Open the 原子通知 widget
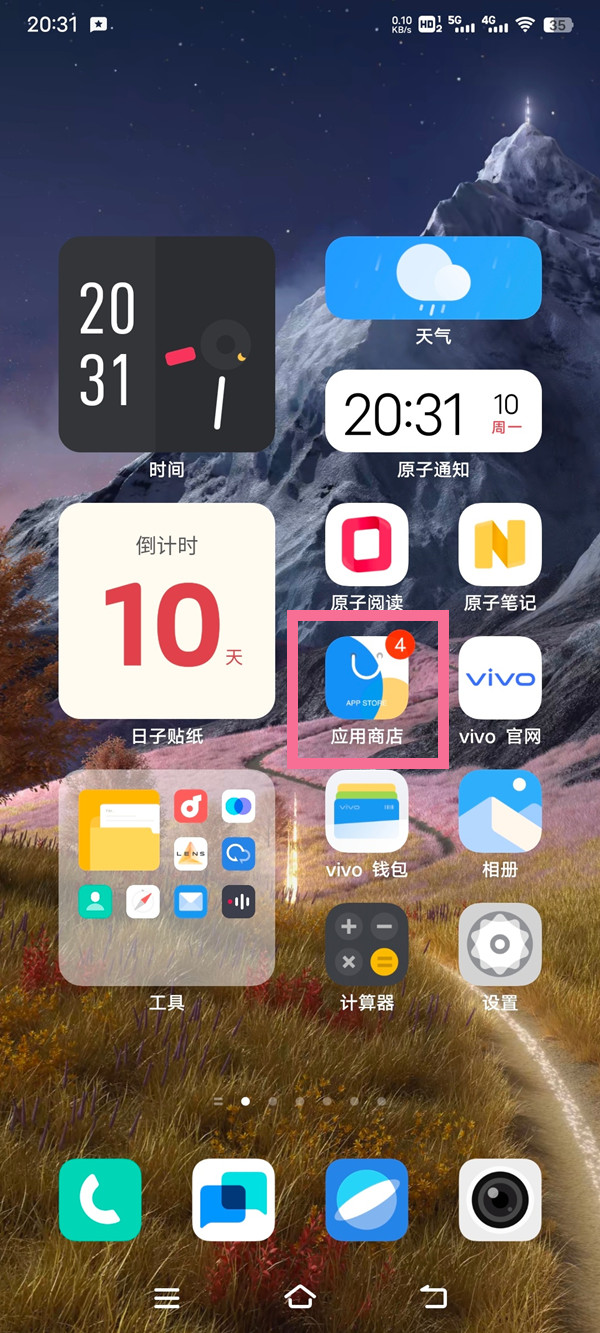Screen dimensions: 600x1333 pos(433,411)
